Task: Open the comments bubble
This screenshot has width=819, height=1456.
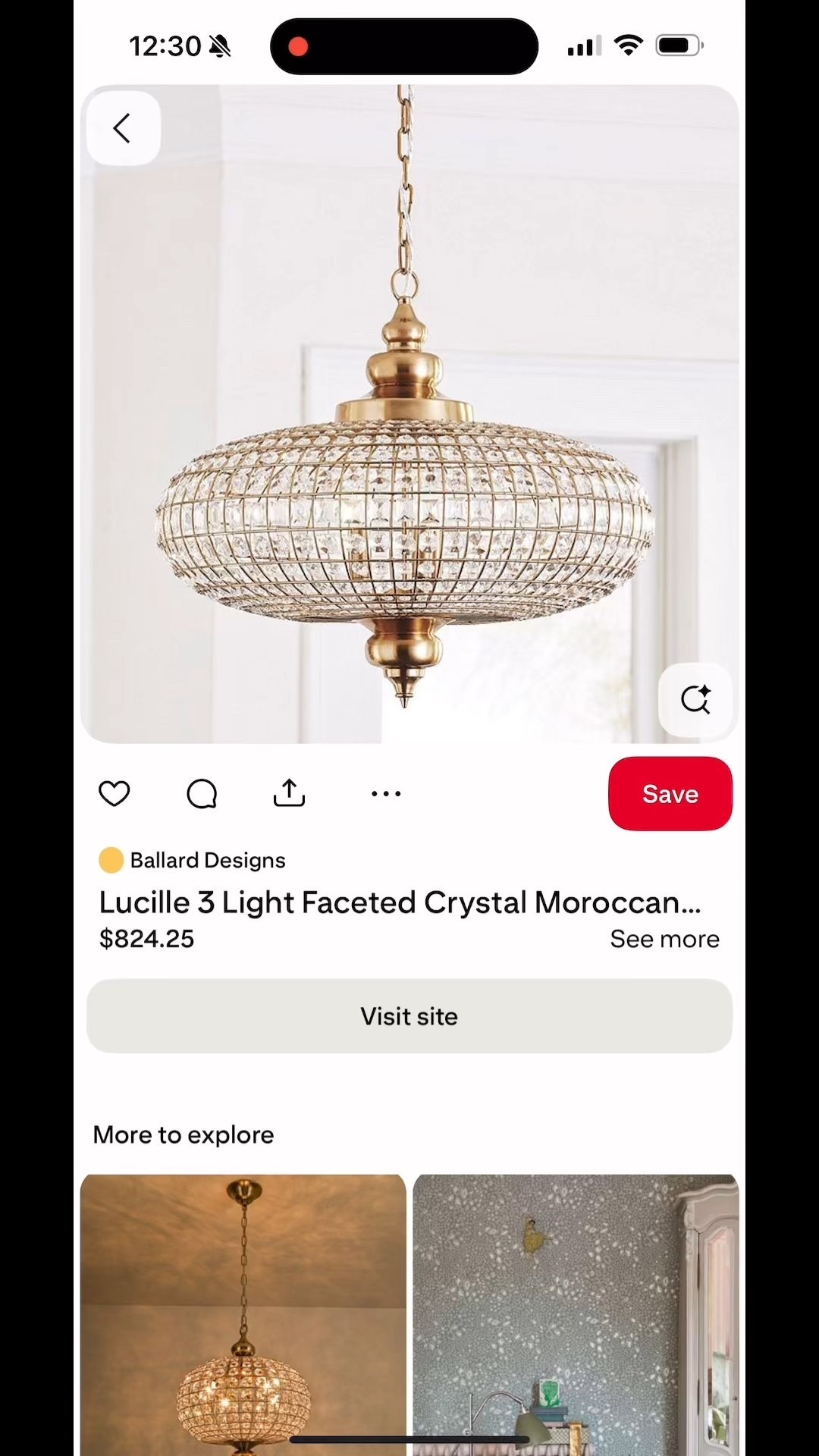Action: point(202,793)
